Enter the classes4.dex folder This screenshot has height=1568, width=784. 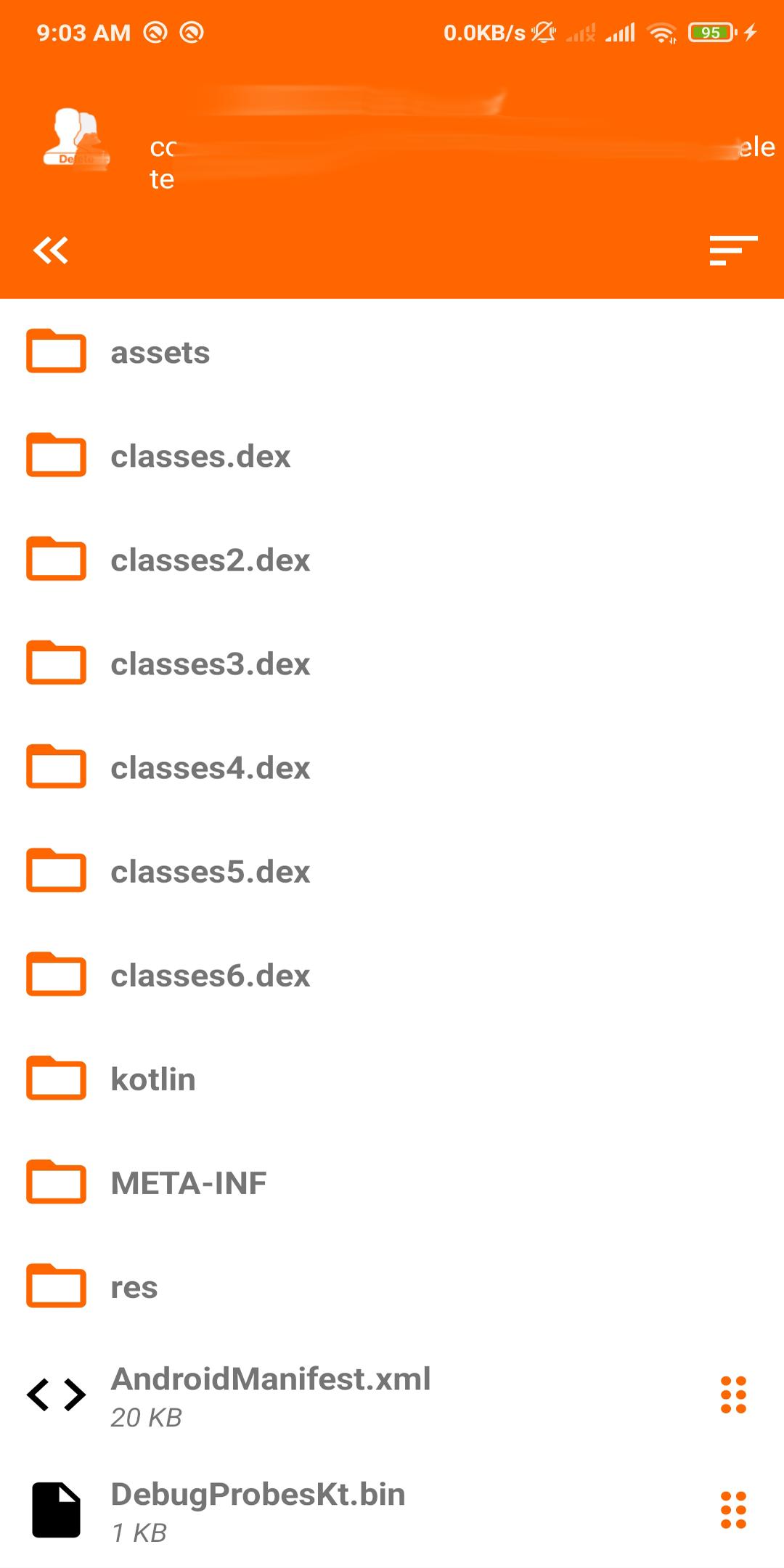point(210,768)
